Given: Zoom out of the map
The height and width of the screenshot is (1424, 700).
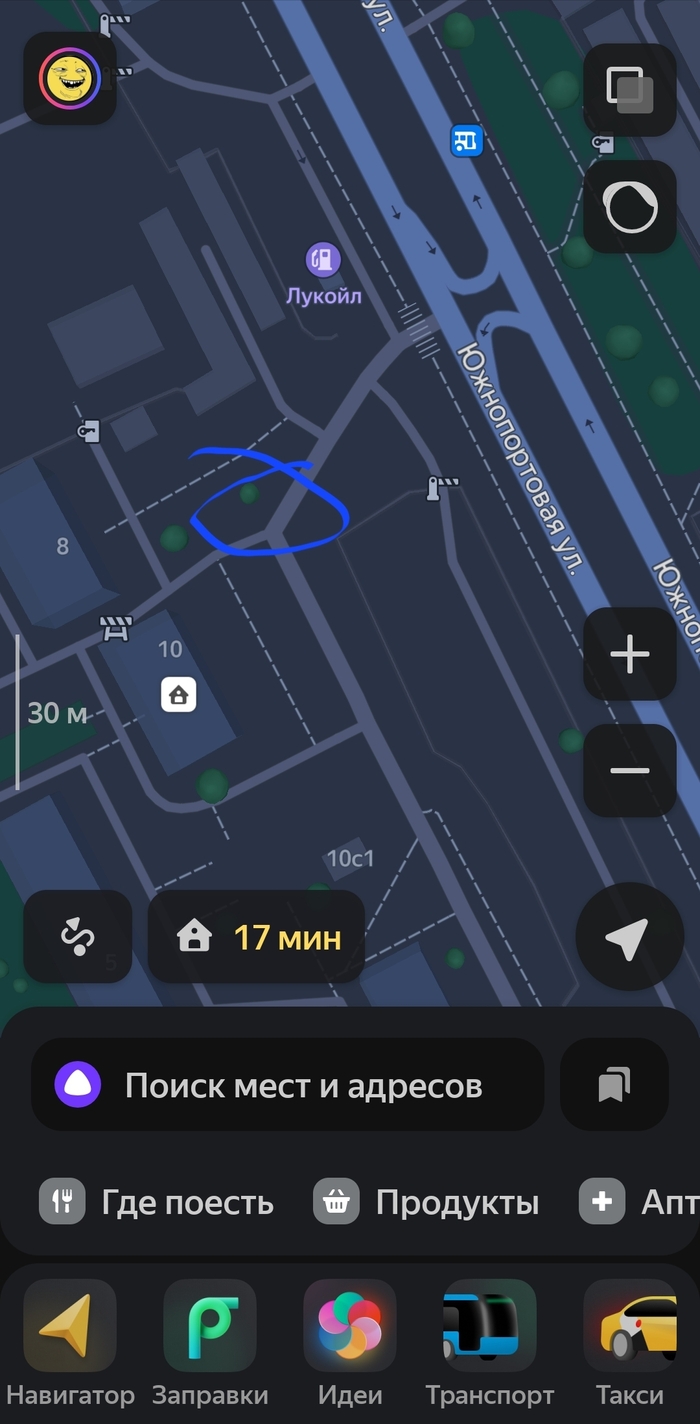Looking at the screenshot, I should pyautogui.click(x=630, y=771).
